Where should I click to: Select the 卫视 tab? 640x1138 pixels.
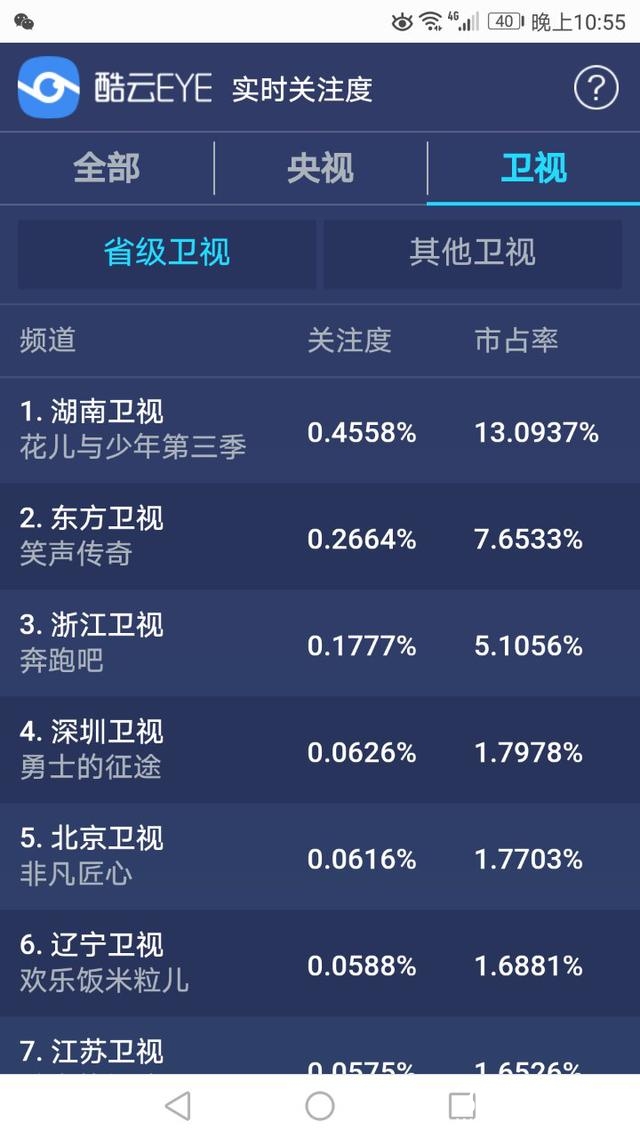[533, 168]
